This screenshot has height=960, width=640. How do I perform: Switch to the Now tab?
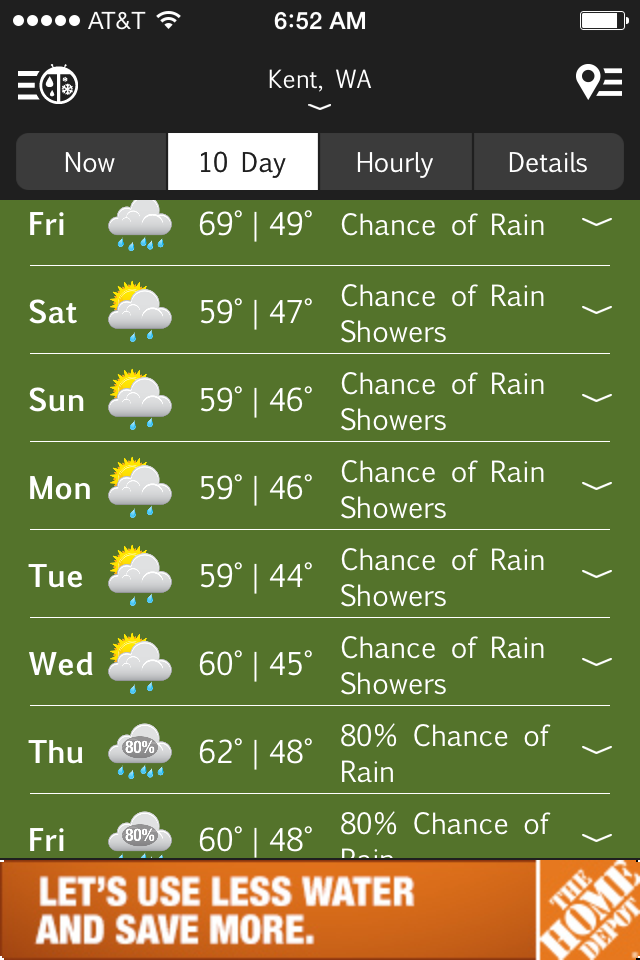click(x=90, y=162)
